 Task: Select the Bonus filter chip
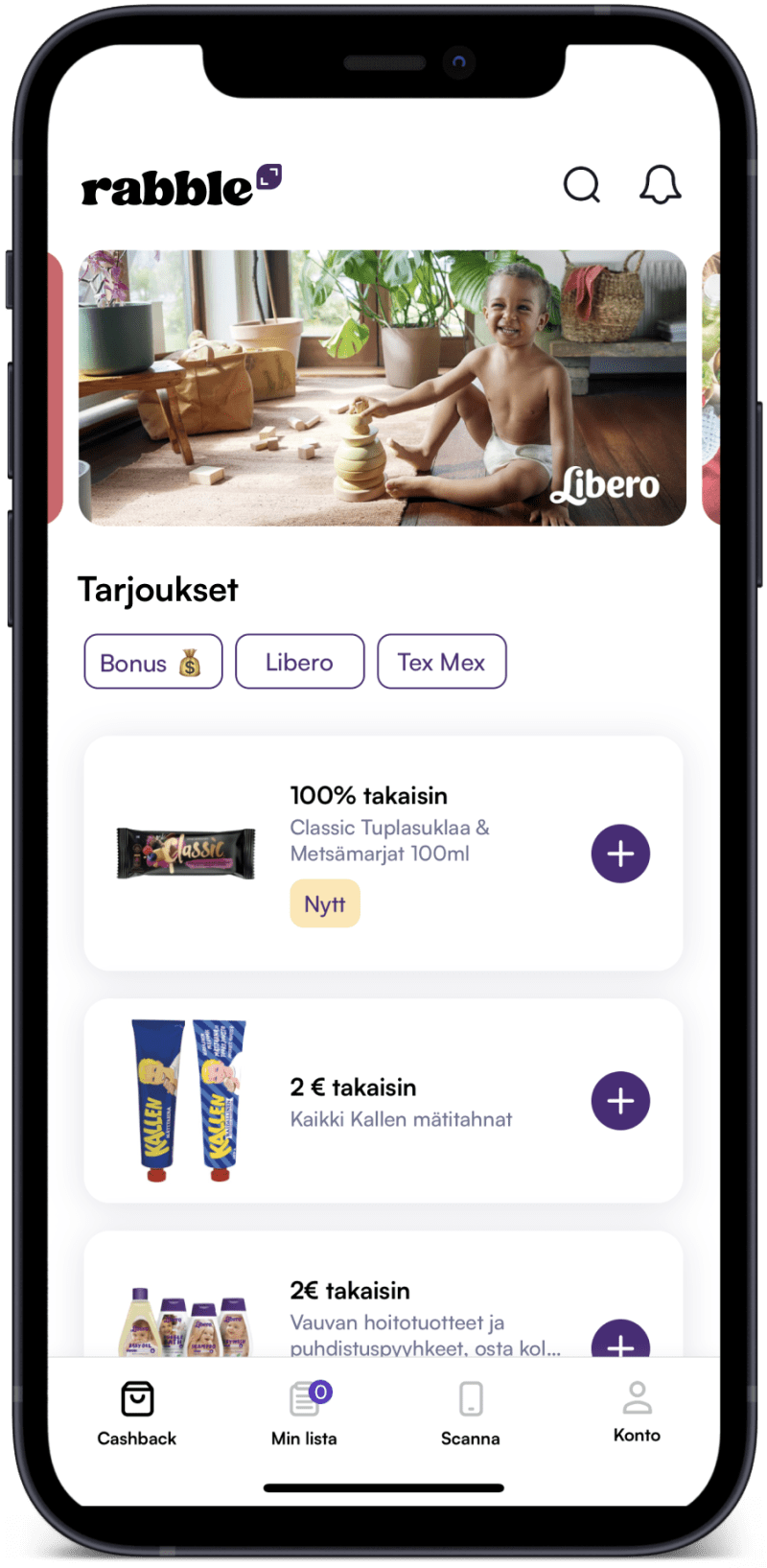tap(153, 662)
